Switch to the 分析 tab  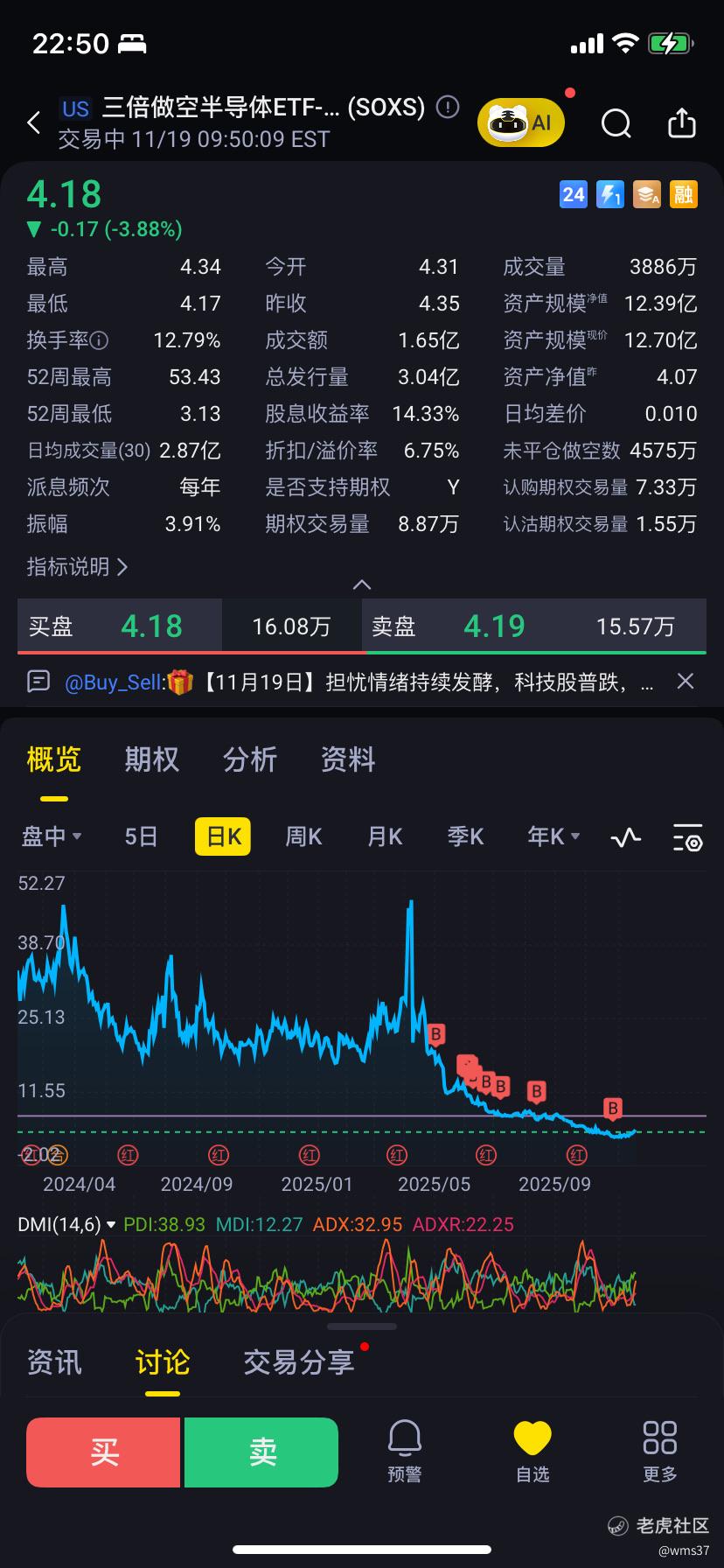[250, 759]
